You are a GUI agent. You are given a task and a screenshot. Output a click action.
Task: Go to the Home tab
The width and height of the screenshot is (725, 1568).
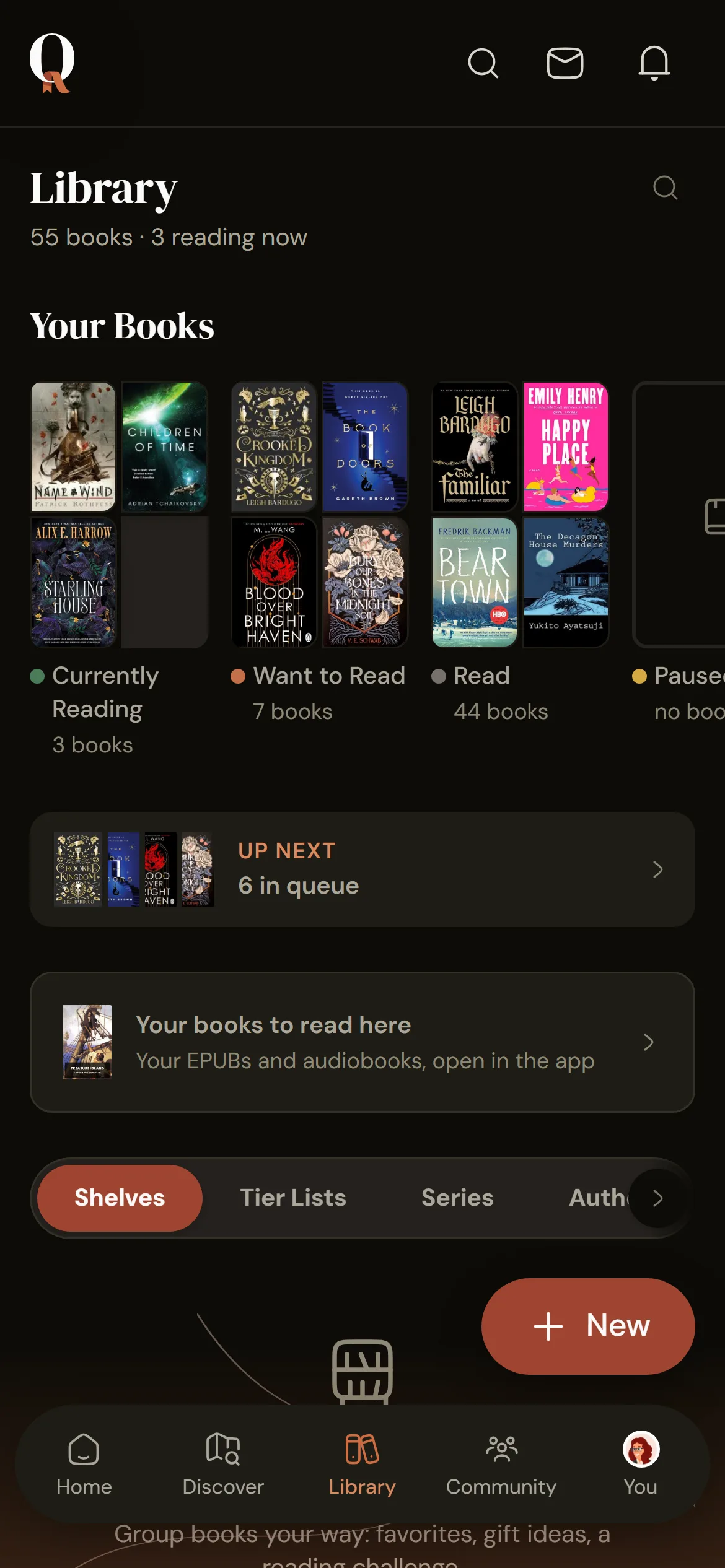84,1464
